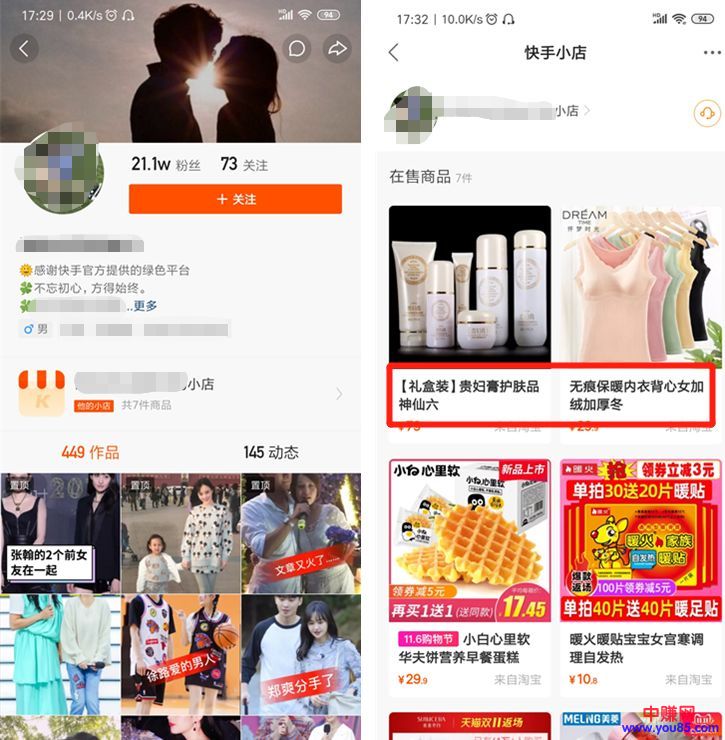Go back from the profile page
The width and height of the screenshot is (725, 740).
(24, 48)
